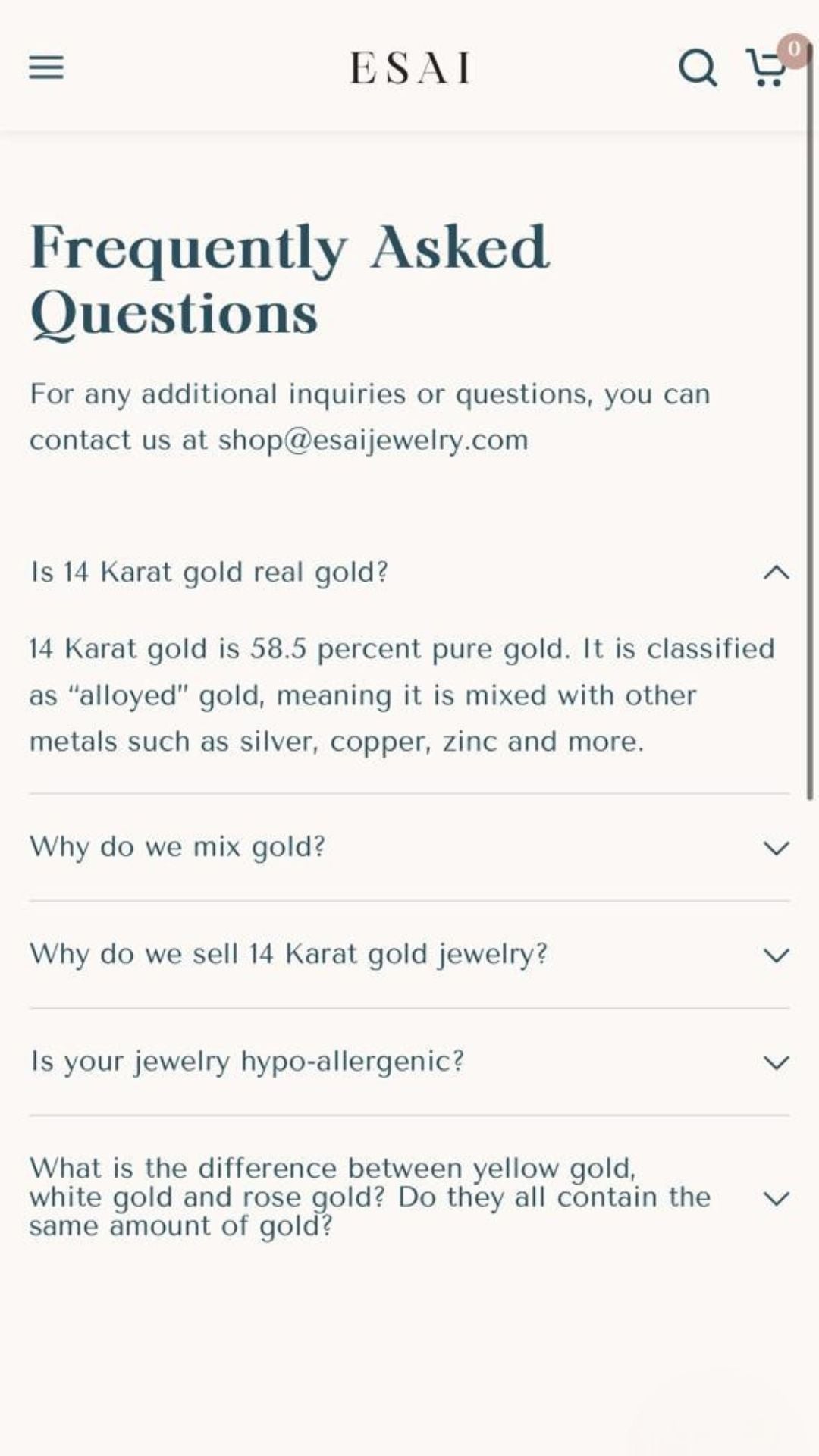Go to the ESAI home logo
The width and height of the screenshot is (819, 1456).
[x=409, y=68]
